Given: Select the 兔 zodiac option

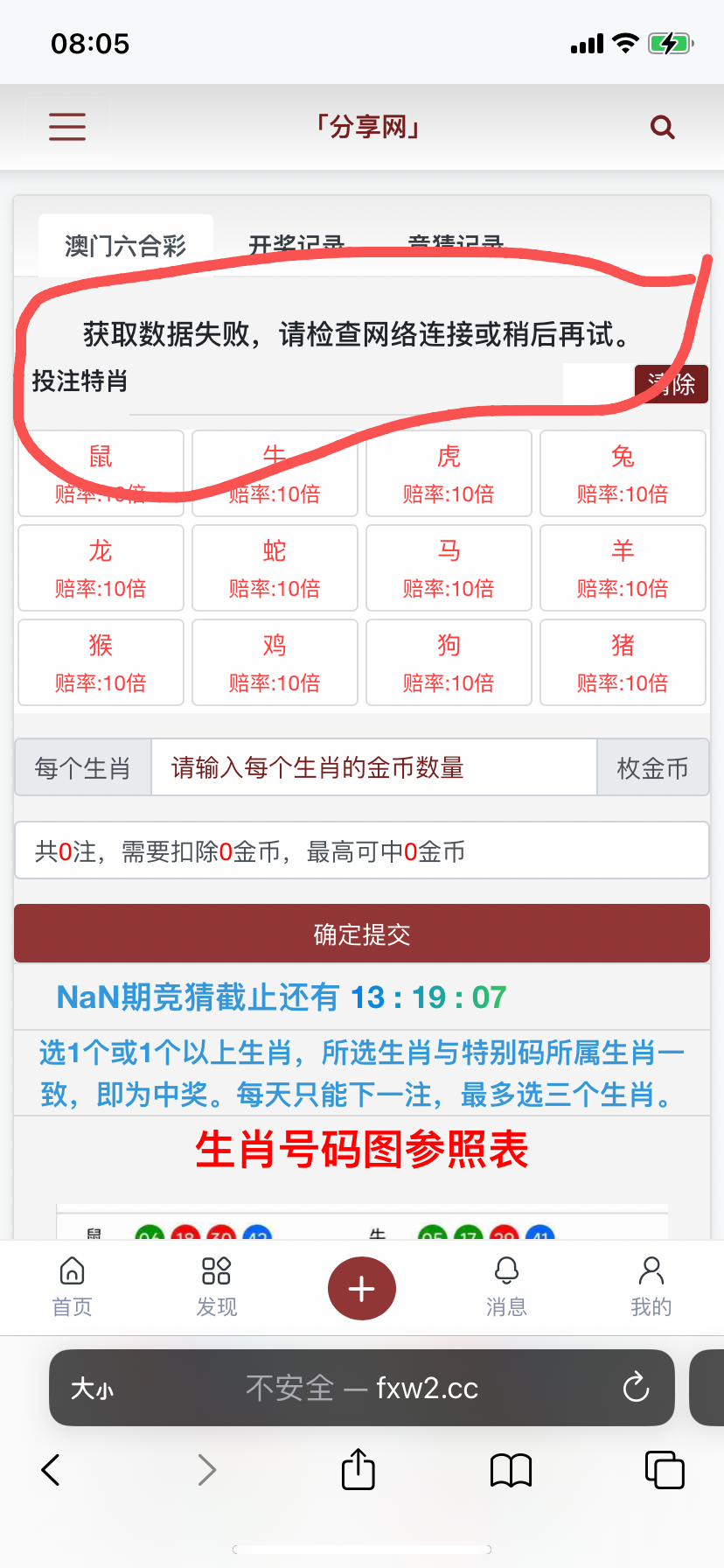Looking at the screenshot, I should pyautogui.click(x=623, y=473).
